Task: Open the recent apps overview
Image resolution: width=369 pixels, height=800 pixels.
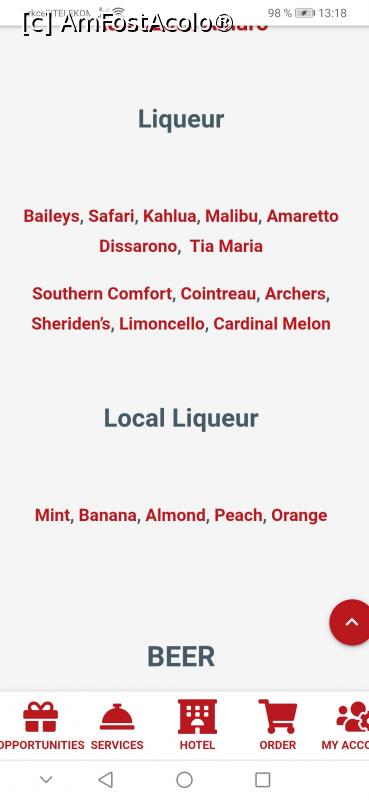Action: 262,780
